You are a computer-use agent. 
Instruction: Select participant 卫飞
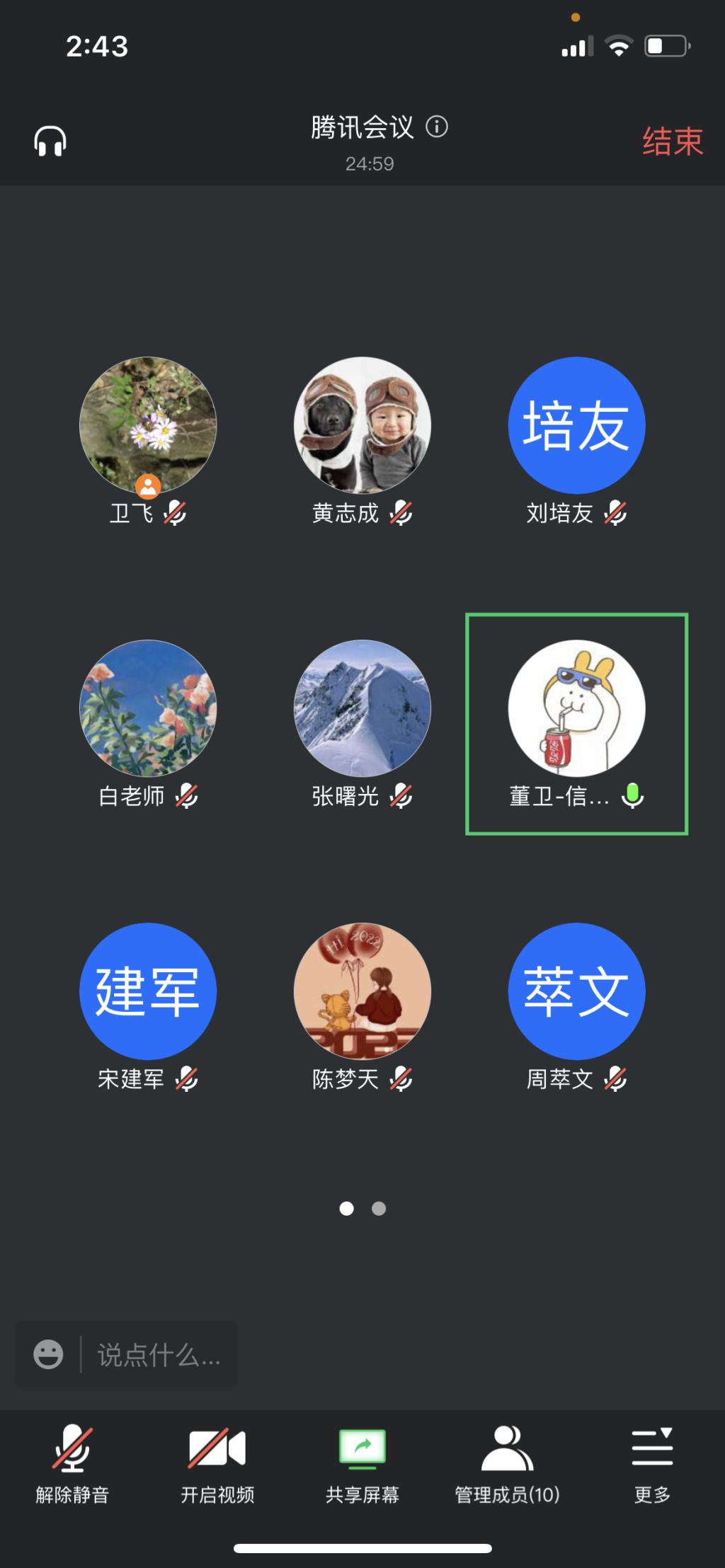(x=148, y=426)
